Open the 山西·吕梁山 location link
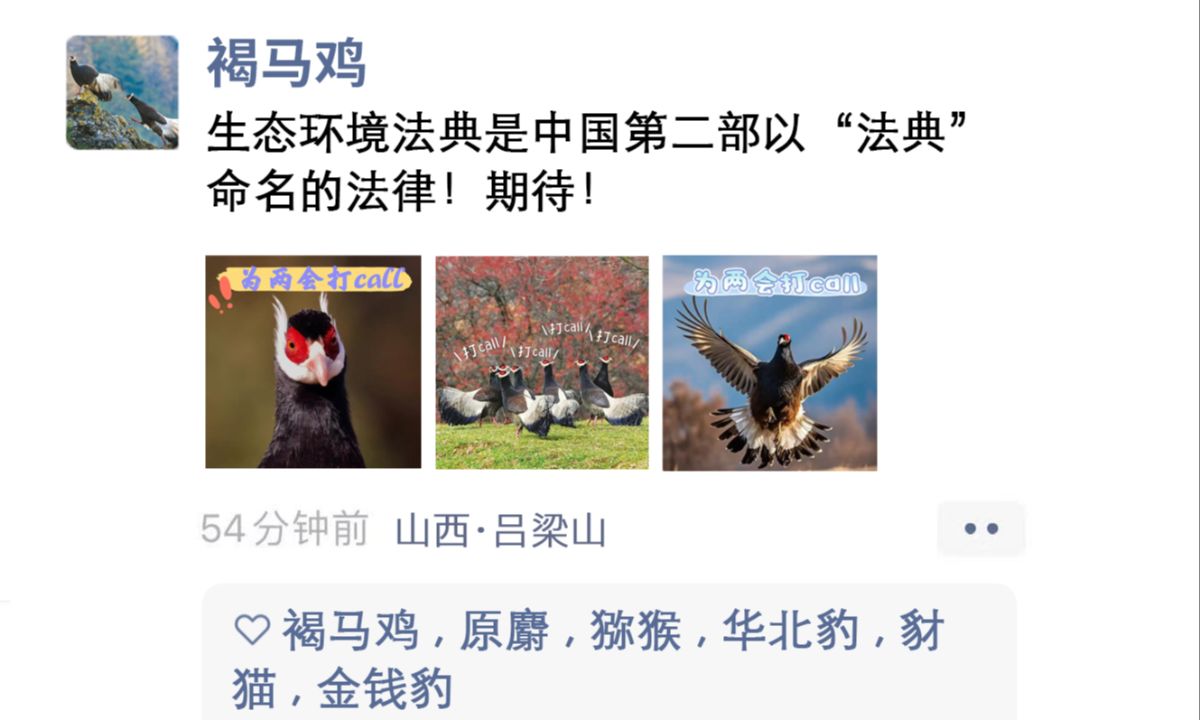Screen dimensions: 1200x720 pos(501,530)
